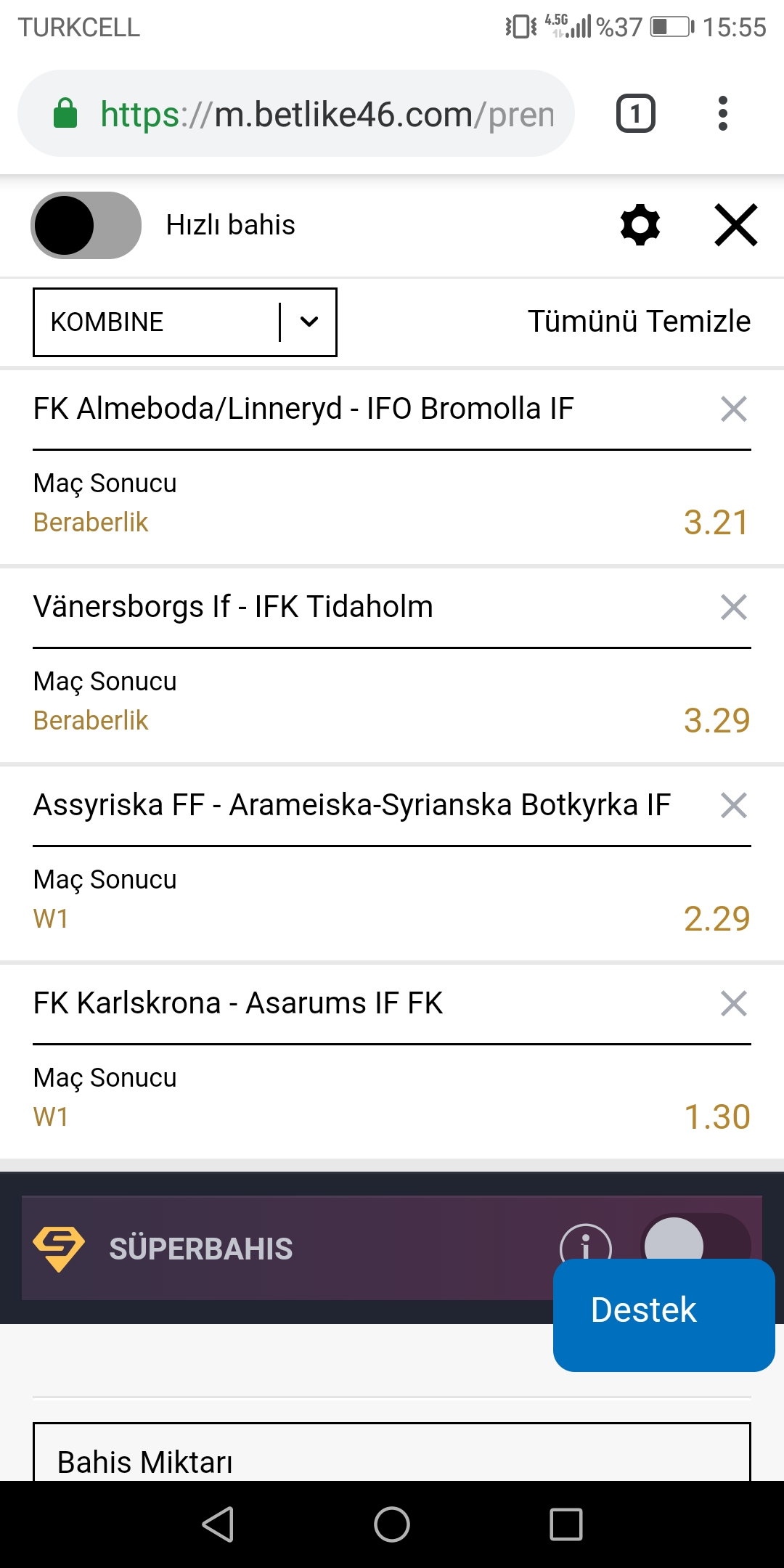Open the Süperbahis info icon
The width and height of the screenshot is (784, 1568).
[x=585, y=1245]
